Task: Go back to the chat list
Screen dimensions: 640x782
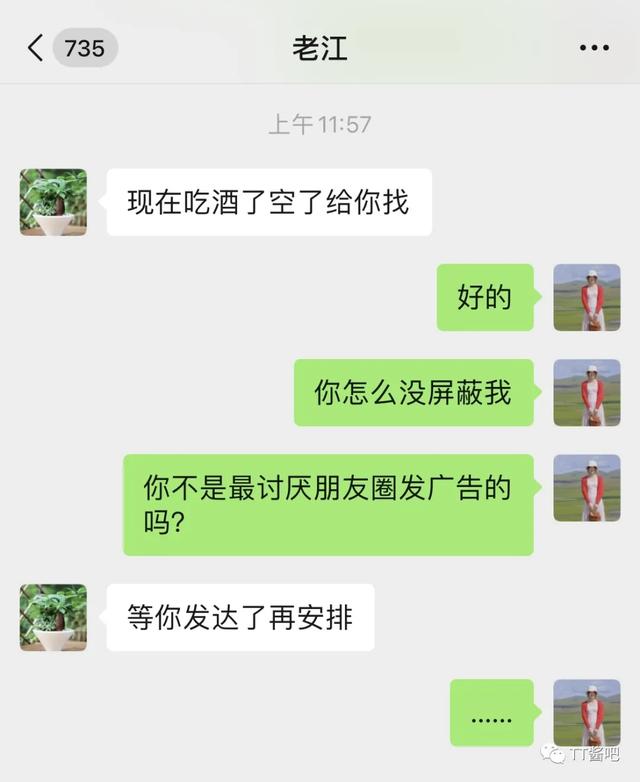Action: click(x=36, y=48)
